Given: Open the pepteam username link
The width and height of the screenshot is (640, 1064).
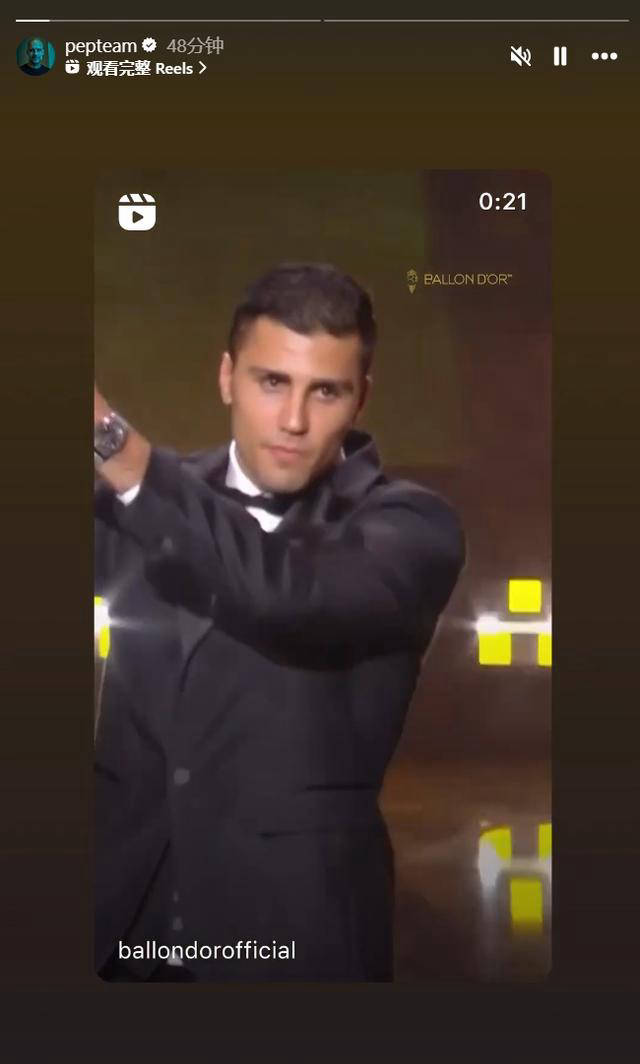Looking at the screenshot, I should (x=102, y=45).
